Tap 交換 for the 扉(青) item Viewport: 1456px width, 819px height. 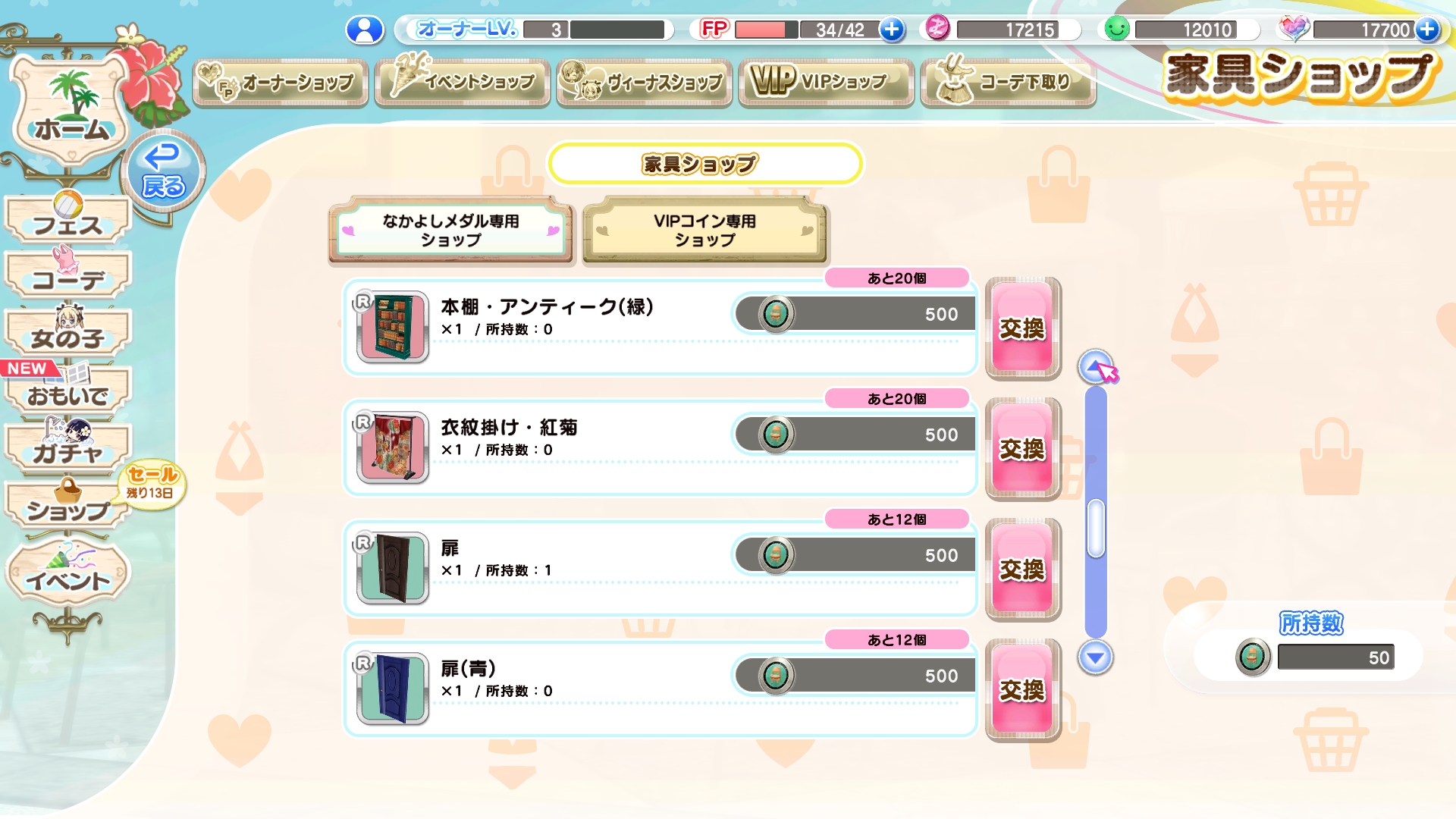[1022, 690]
